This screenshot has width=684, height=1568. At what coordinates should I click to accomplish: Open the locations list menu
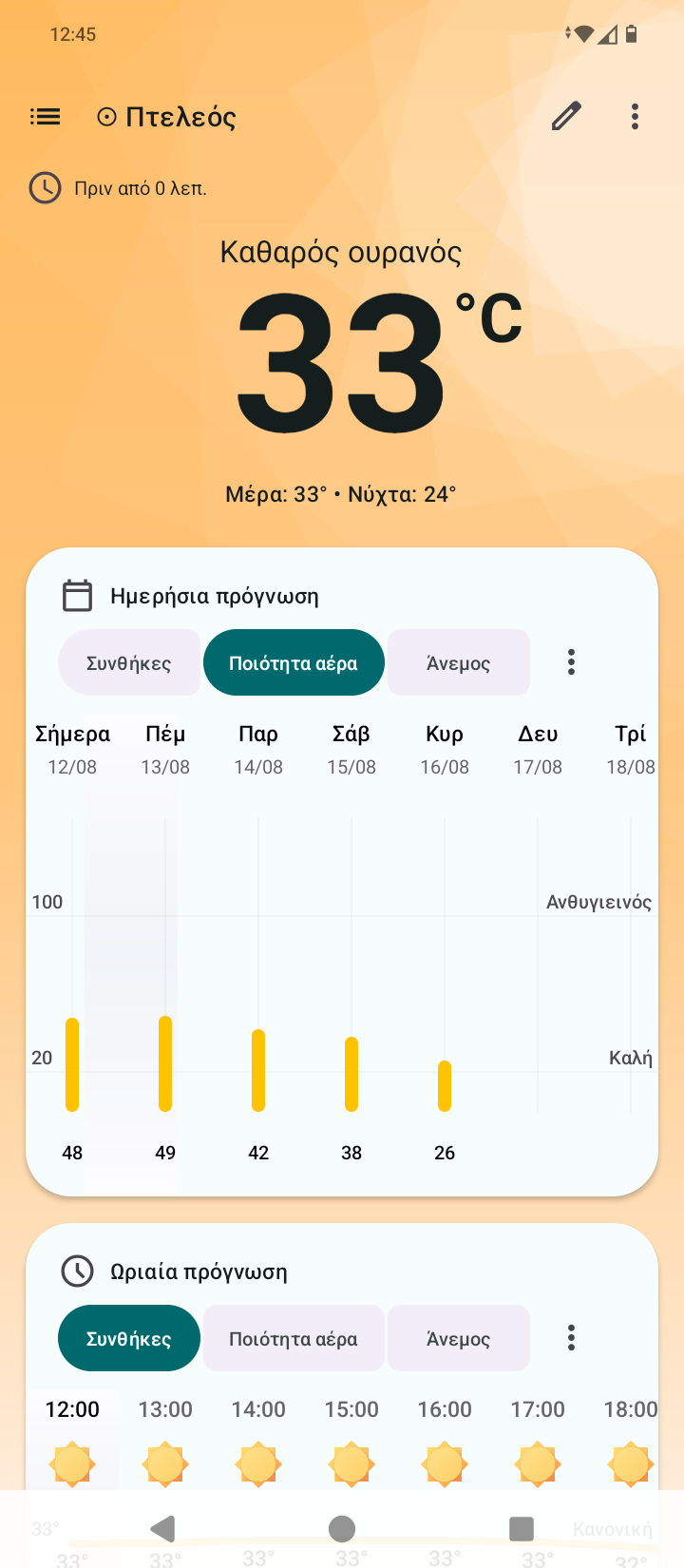tap(45, 117)
